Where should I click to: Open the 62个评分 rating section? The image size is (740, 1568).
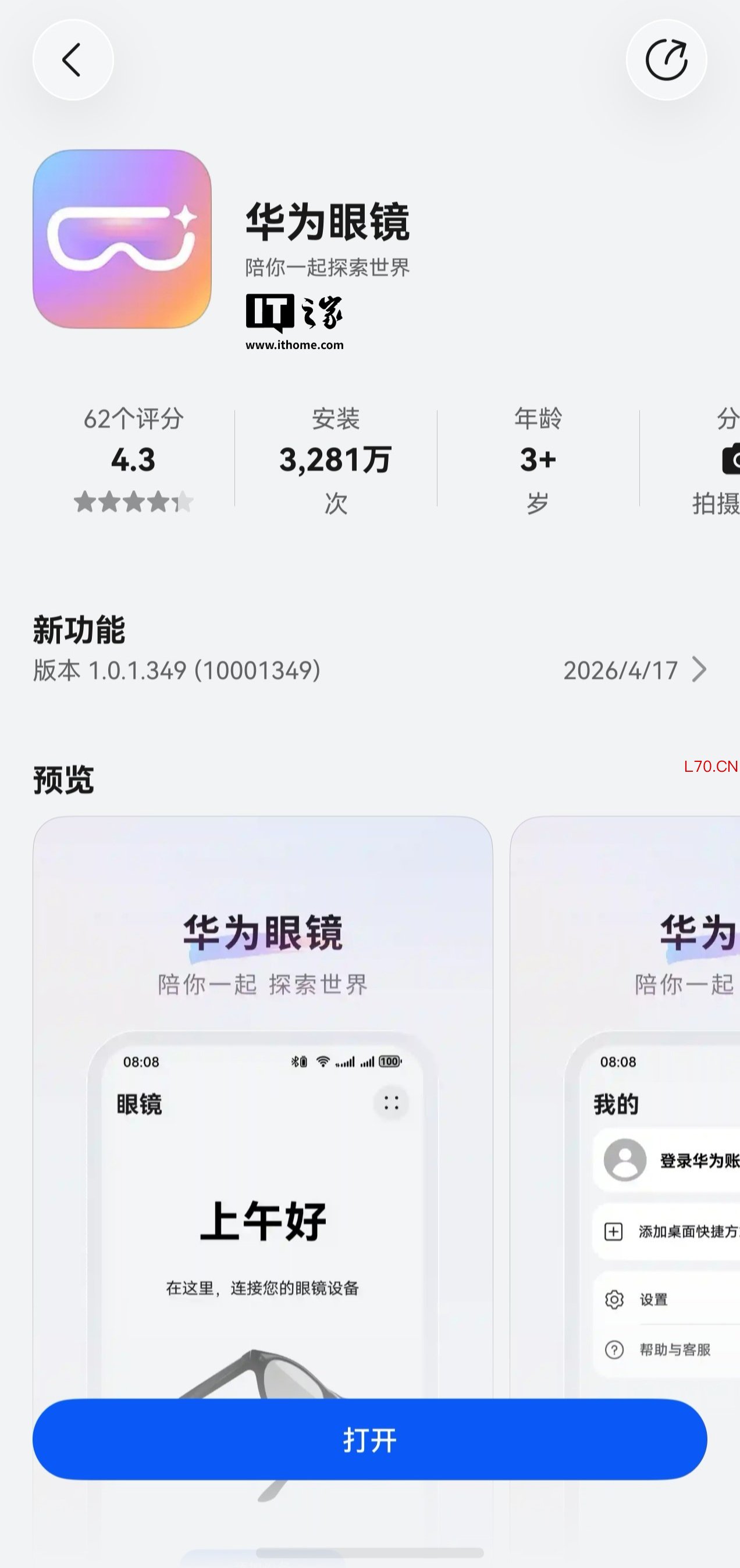pos(133,459)
